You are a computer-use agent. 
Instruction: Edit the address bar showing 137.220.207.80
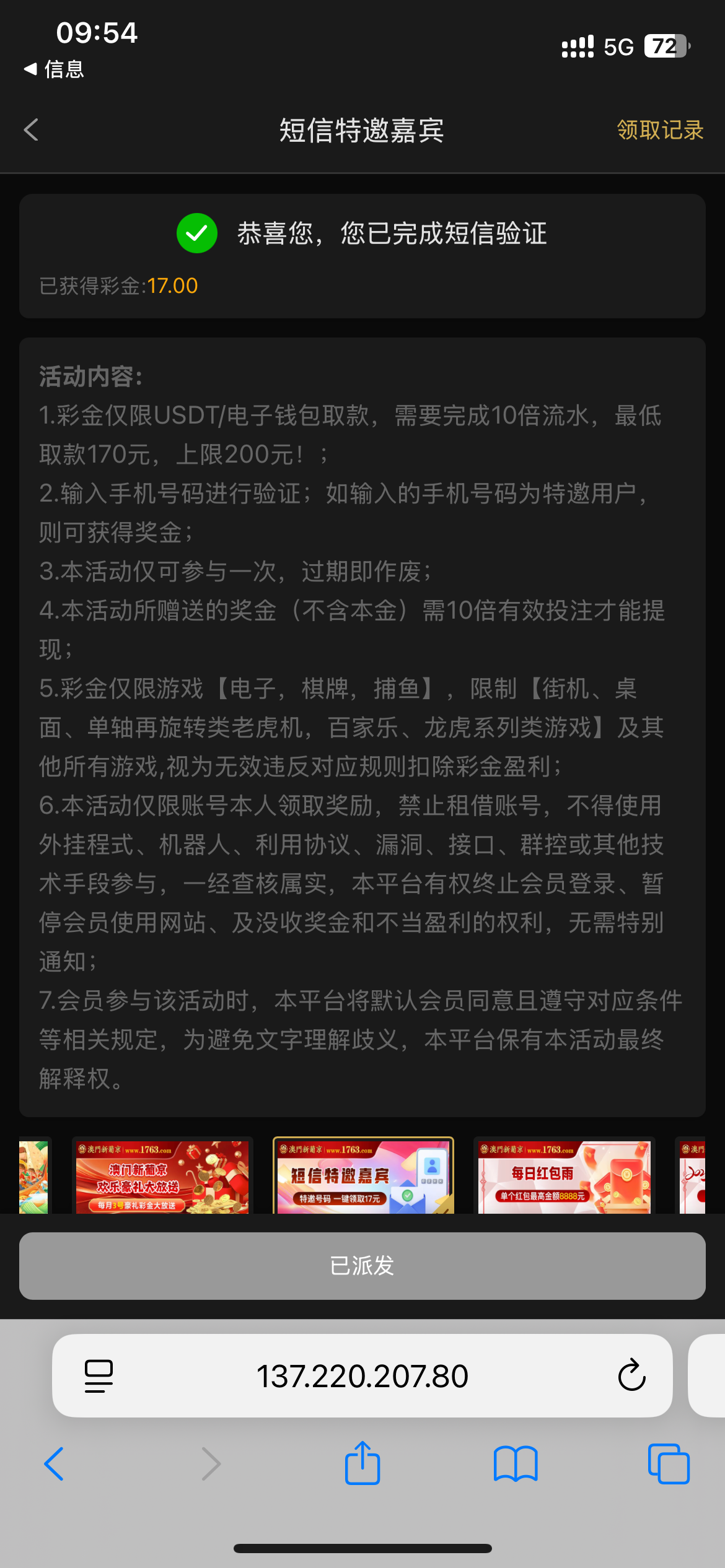pyautogui.click(x=362, y=1376)
